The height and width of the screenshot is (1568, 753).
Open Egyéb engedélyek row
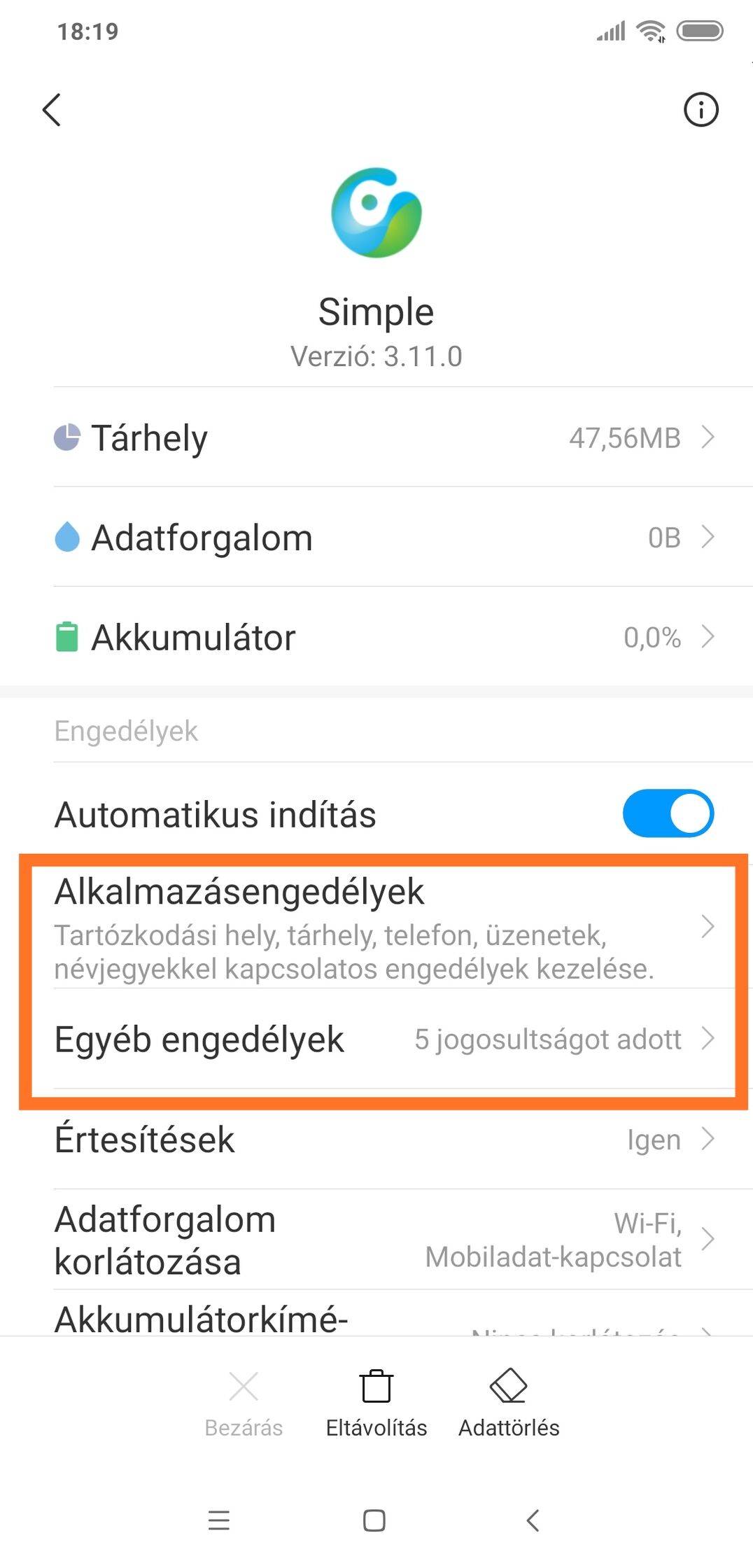[376, 1039]
